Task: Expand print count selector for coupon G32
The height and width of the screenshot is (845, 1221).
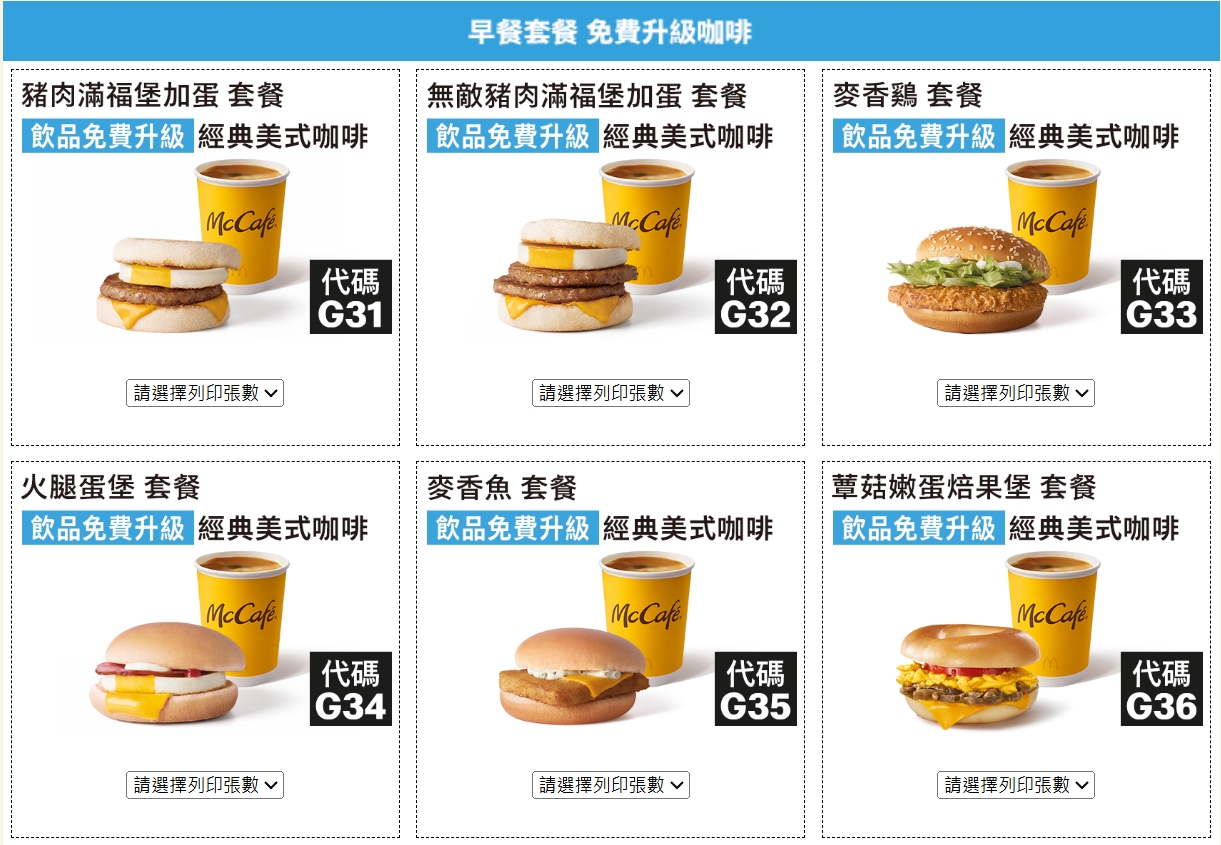Action: [x=610, y=393]
